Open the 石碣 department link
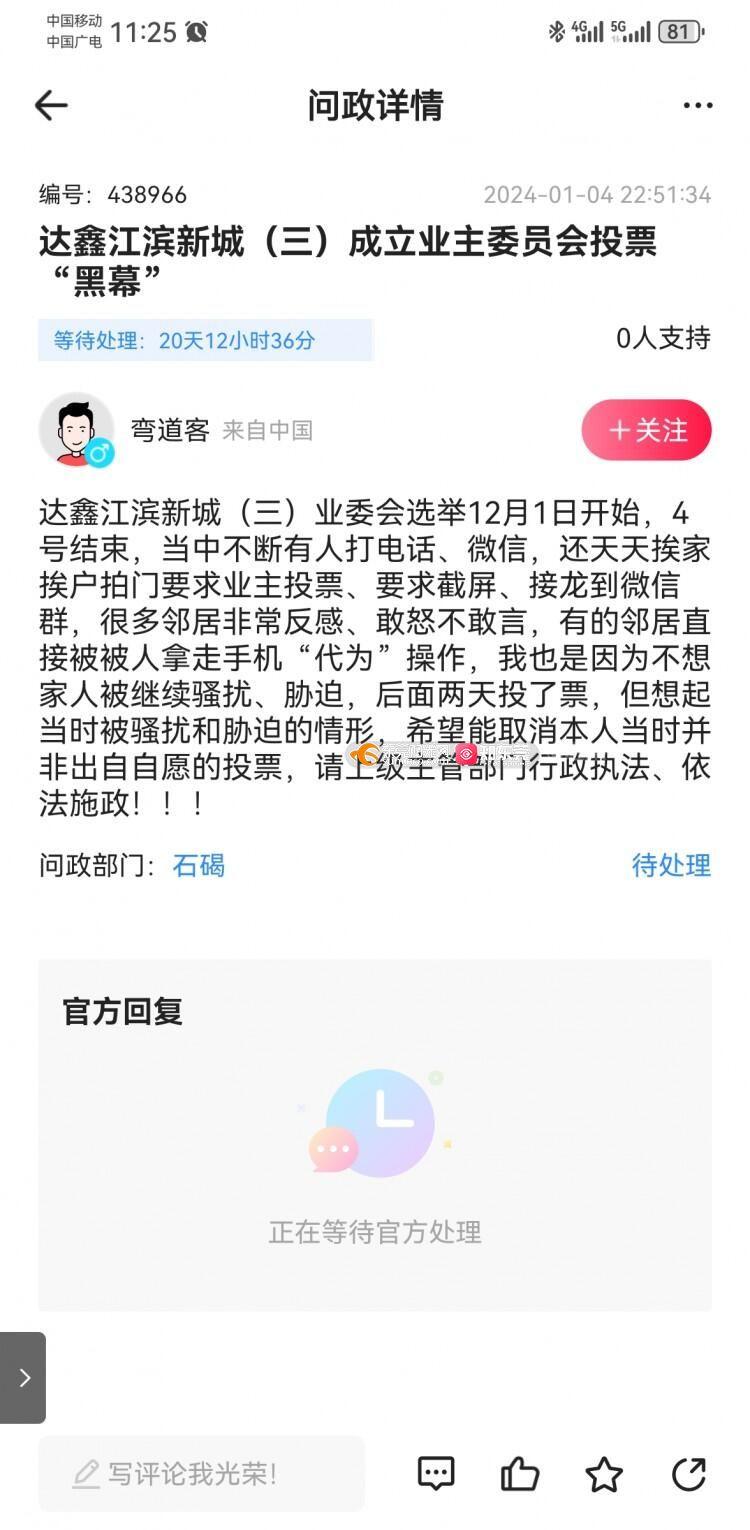 pyautogui.click(x=199, y=865)
